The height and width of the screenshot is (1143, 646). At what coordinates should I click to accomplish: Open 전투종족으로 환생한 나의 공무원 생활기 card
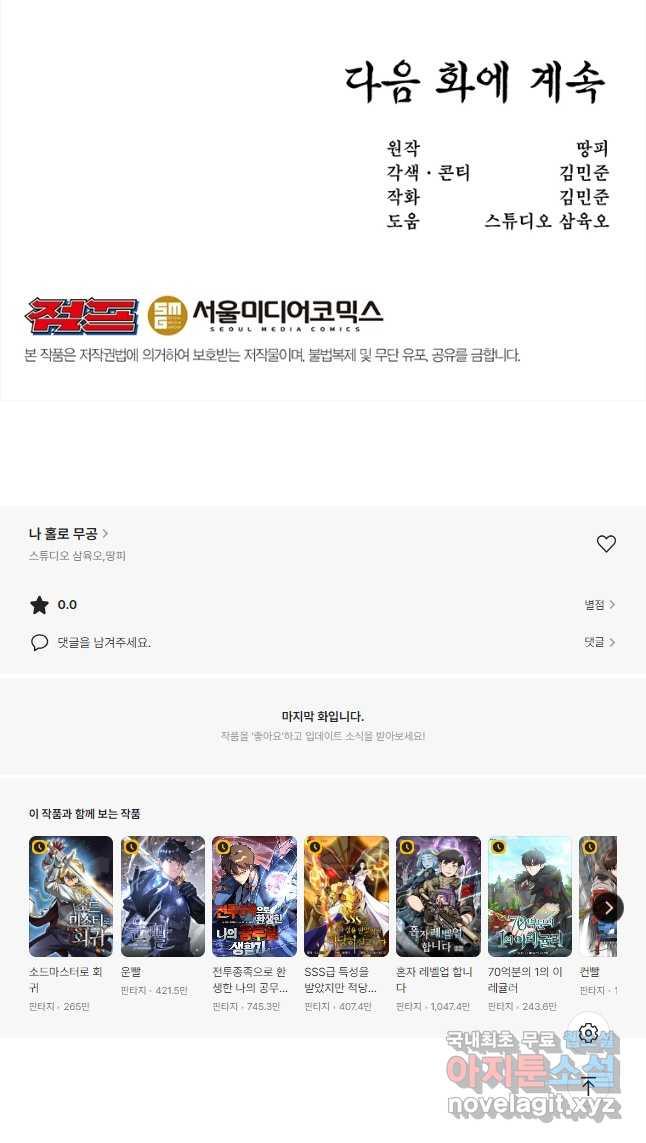[254, 897]
